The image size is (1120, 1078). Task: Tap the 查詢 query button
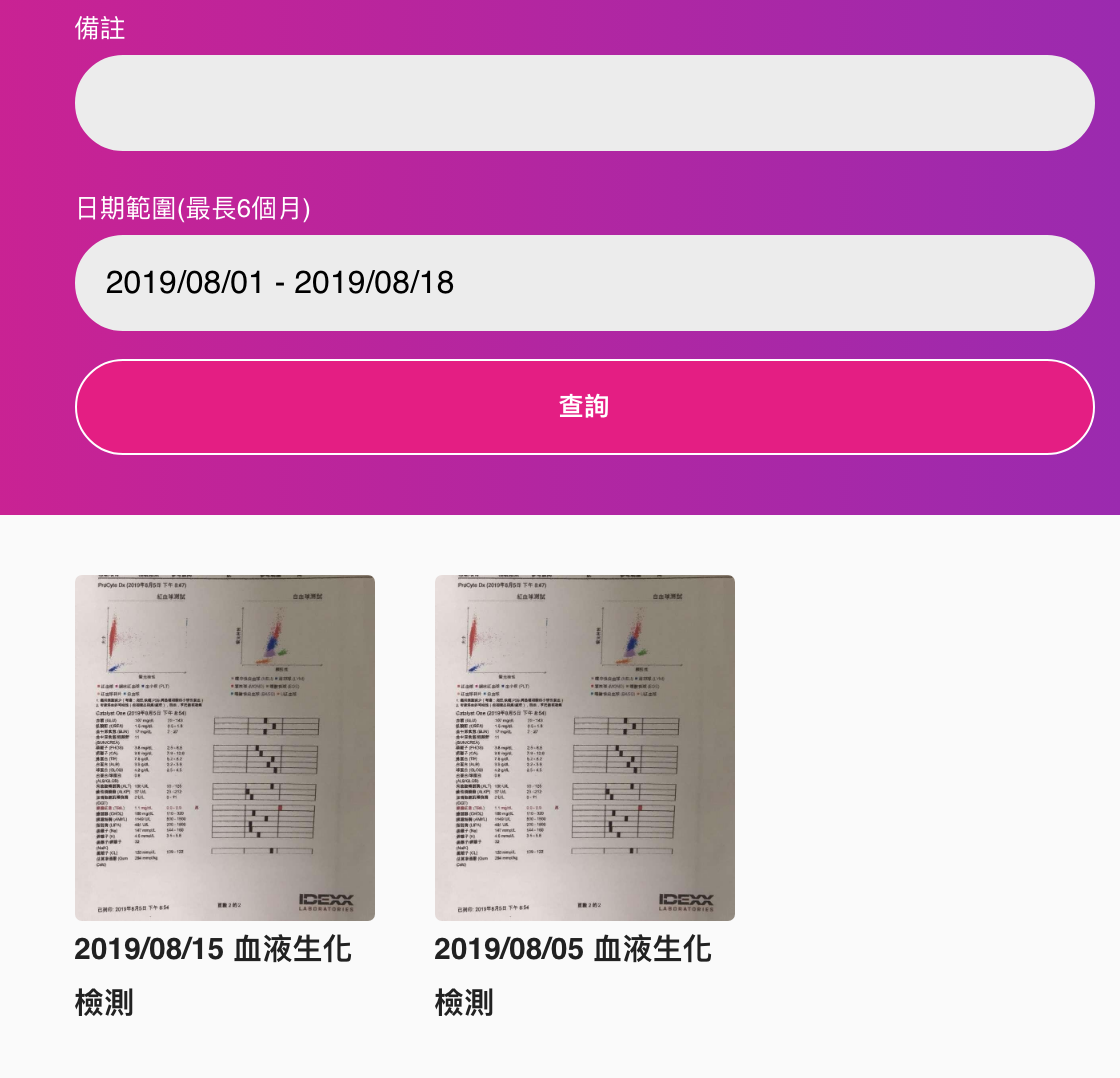584,407
